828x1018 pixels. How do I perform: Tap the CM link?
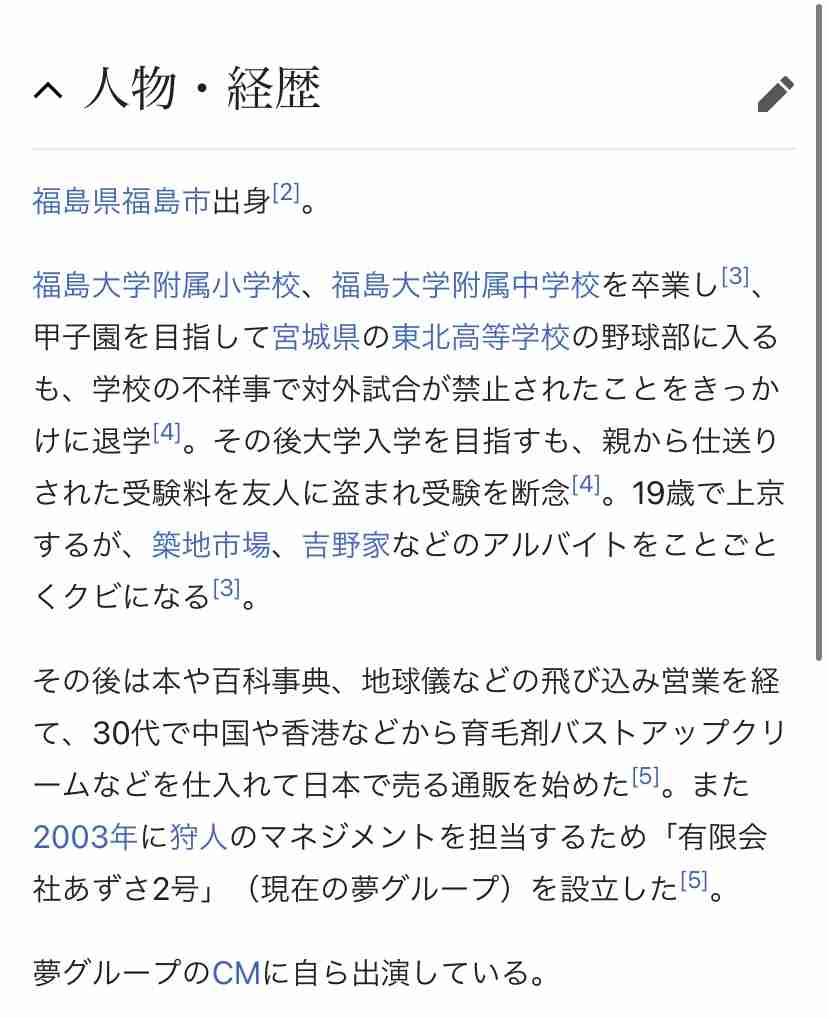[x=236, y=972]
